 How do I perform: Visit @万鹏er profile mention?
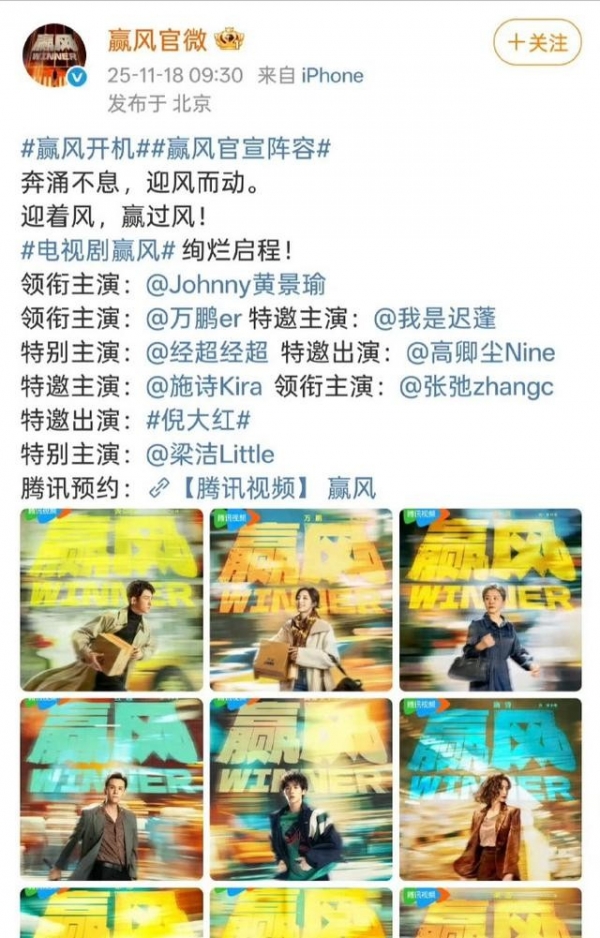[x=194, y=319]
